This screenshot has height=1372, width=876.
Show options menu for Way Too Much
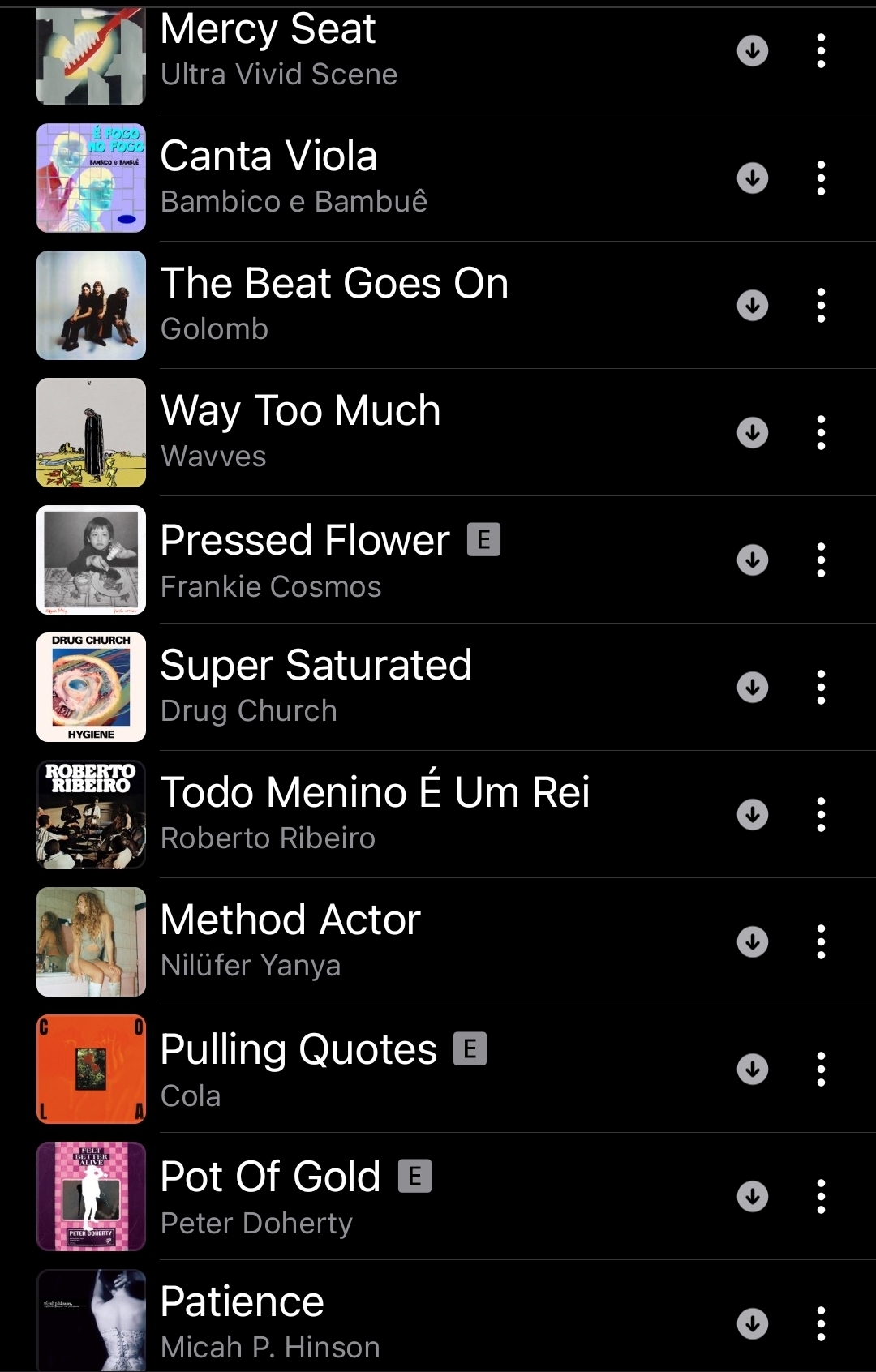[x=821, y=433]
